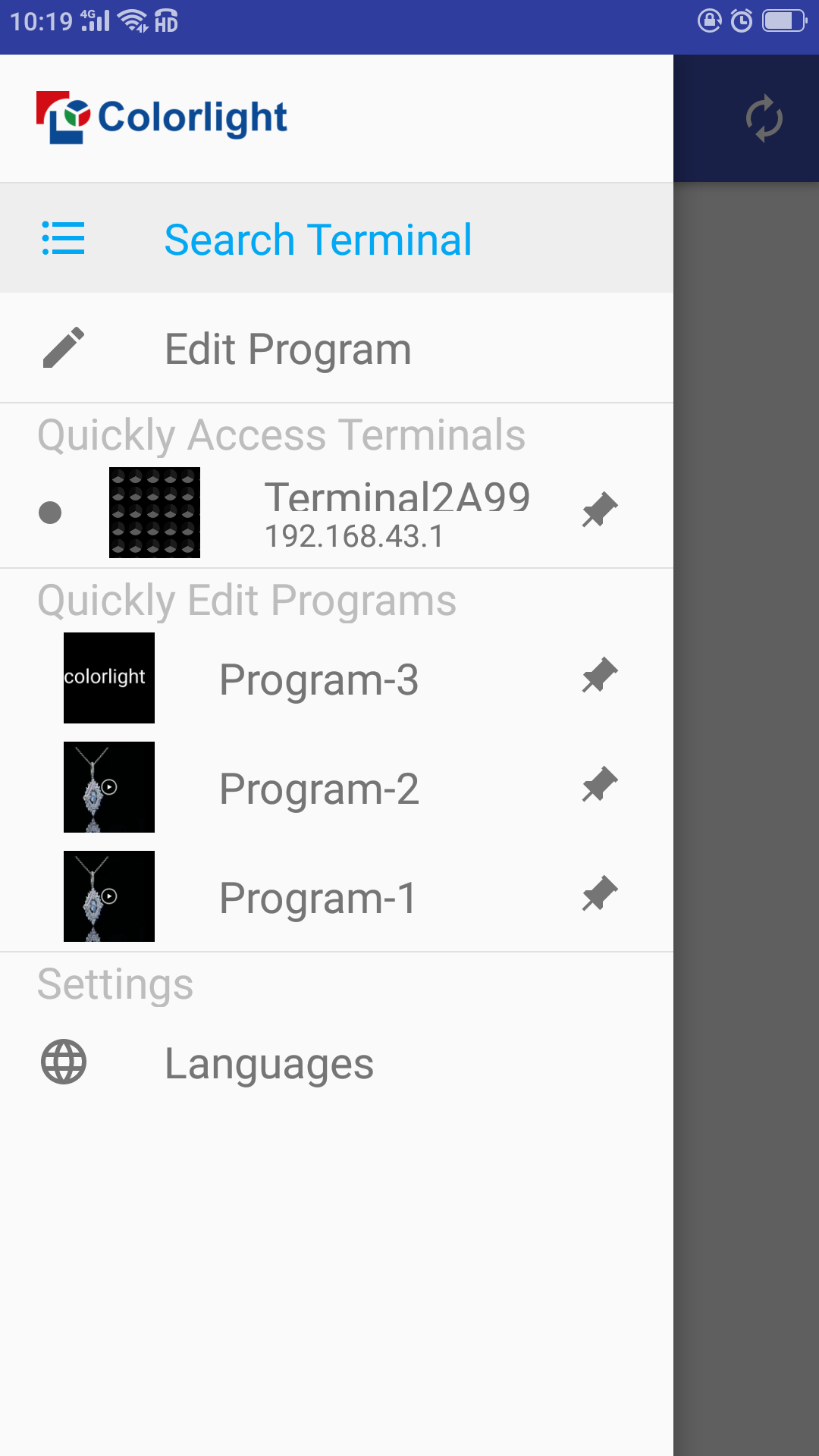Select Search Terminal in the drawer
819x1456 pixels.
click(337, 238)
